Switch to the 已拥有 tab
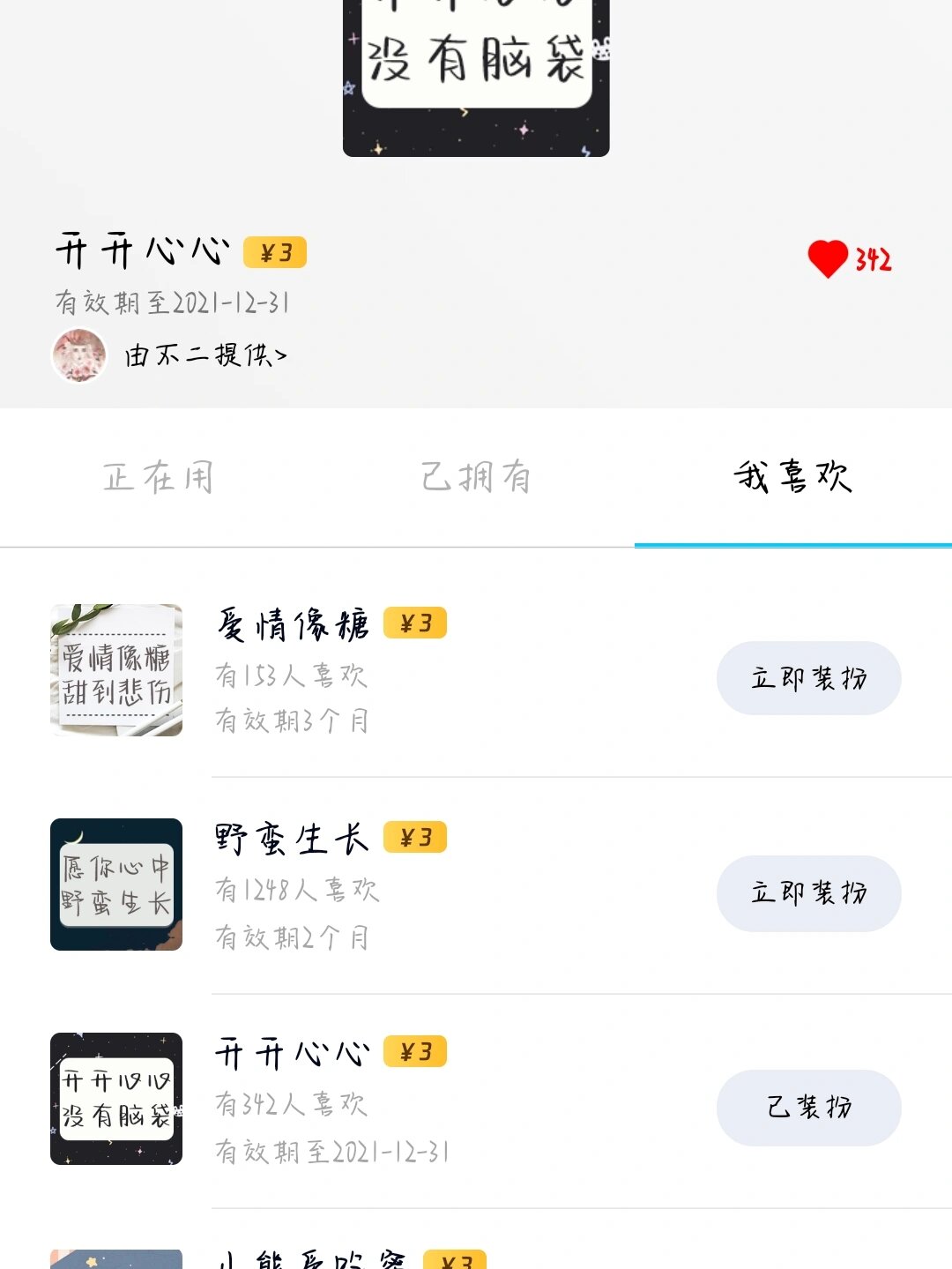Viewport: 952px width, 1269px height. point(476,477)
